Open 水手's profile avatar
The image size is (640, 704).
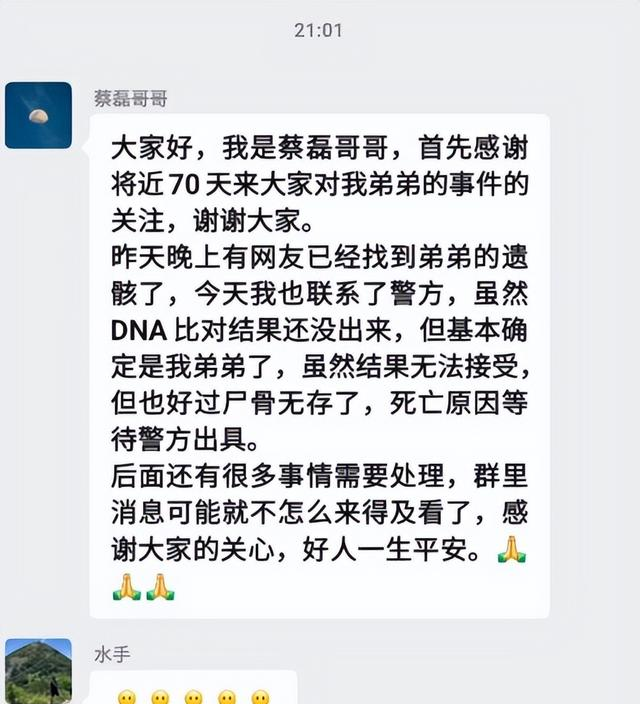coord(38,672)
